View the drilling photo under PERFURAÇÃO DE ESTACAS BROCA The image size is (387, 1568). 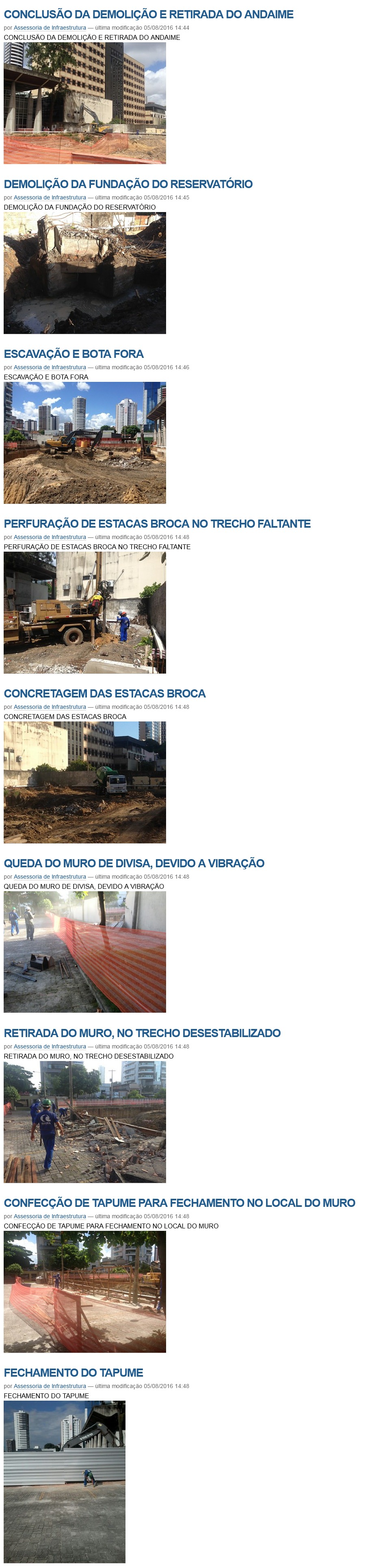[84, 612]
